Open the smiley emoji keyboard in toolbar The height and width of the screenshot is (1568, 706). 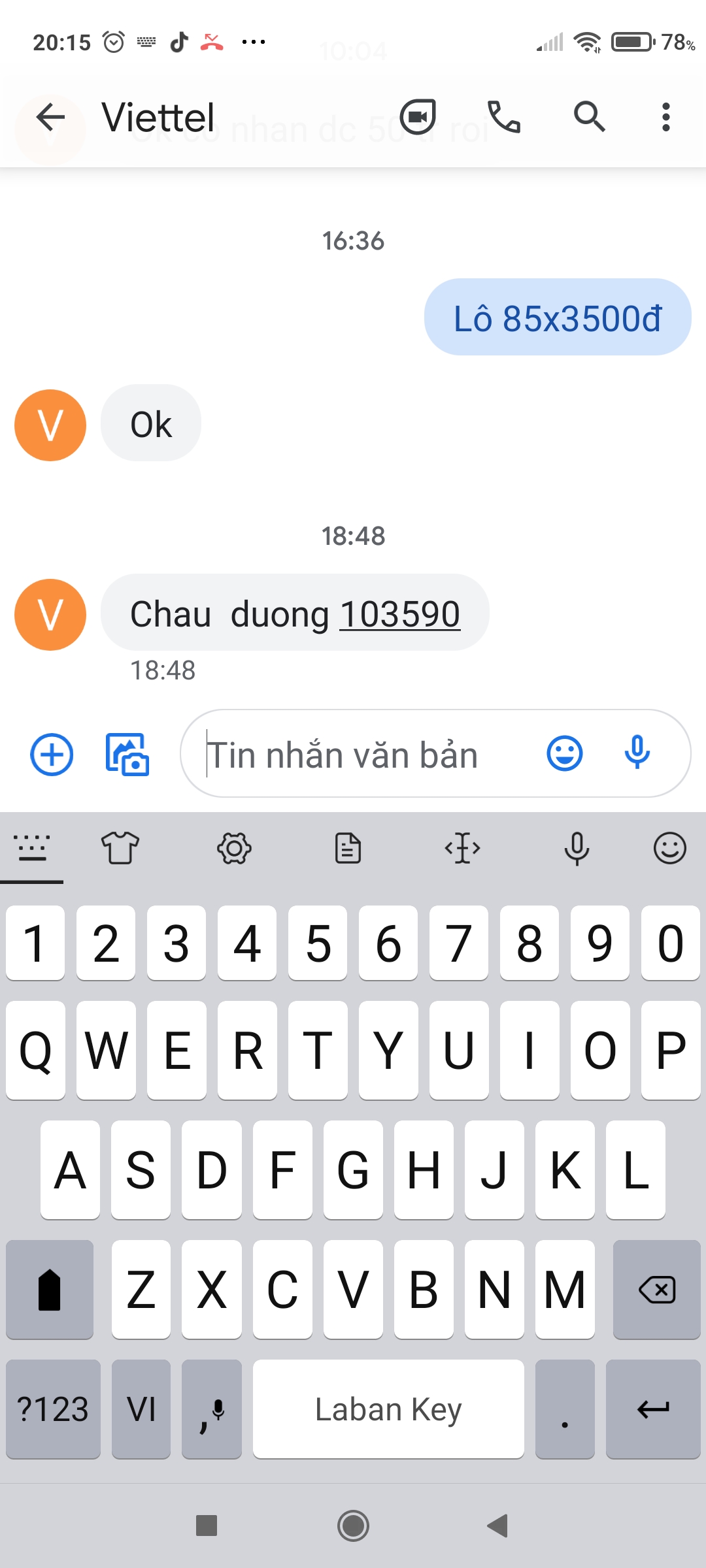pyautogui.click(x=670, y=848)
